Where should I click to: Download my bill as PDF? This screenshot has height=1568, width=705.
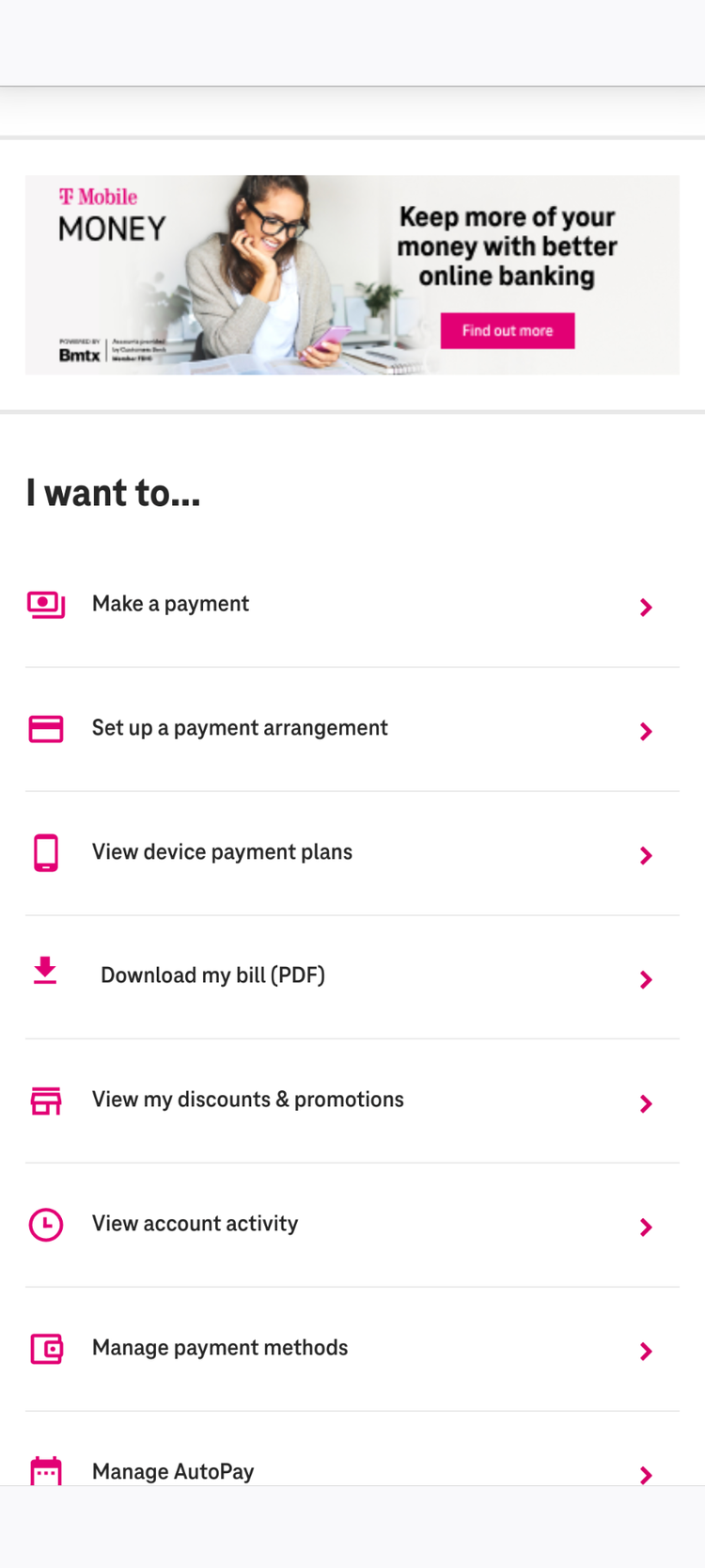pyautogui.click(x=352, y=977)
